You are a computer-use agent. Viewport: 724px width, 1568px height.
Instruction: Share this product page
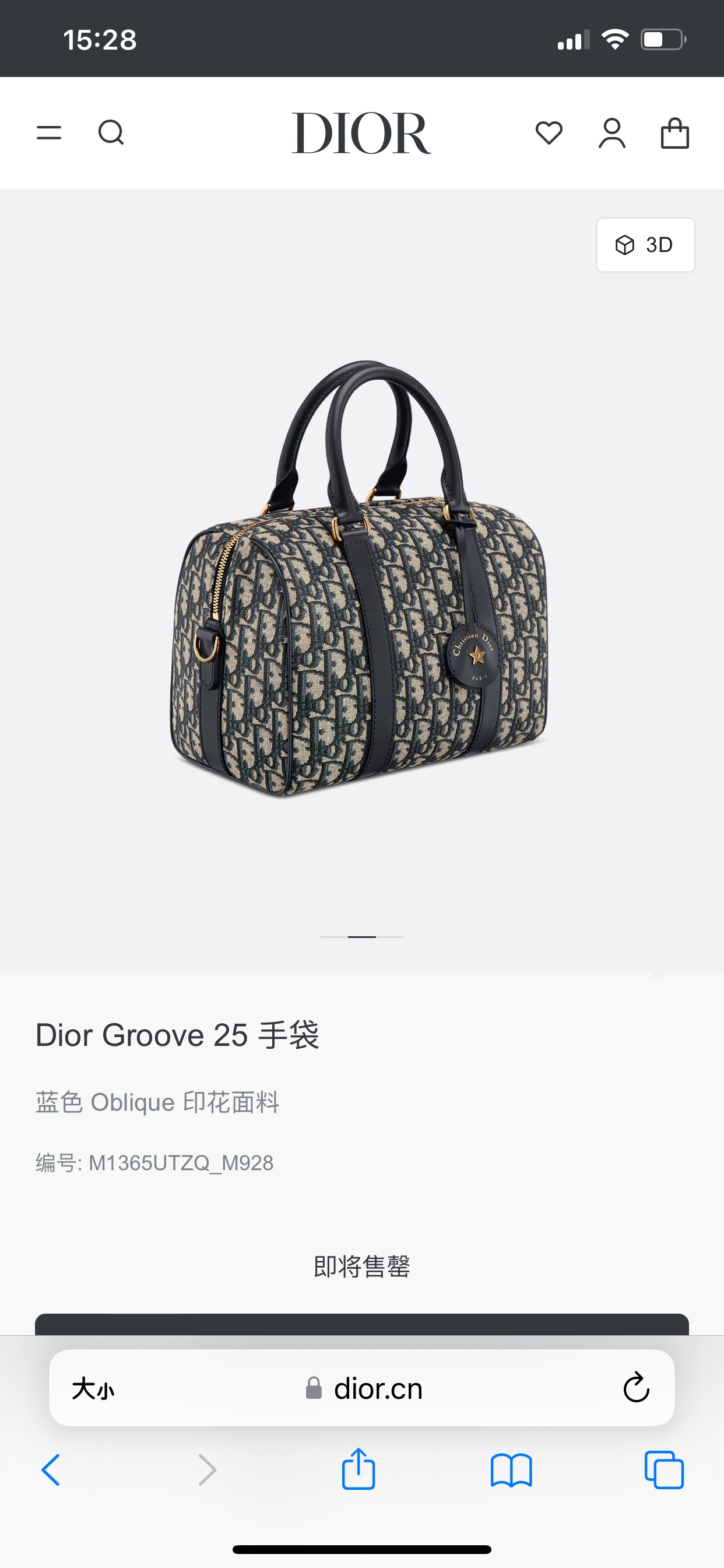(359, 1468)
